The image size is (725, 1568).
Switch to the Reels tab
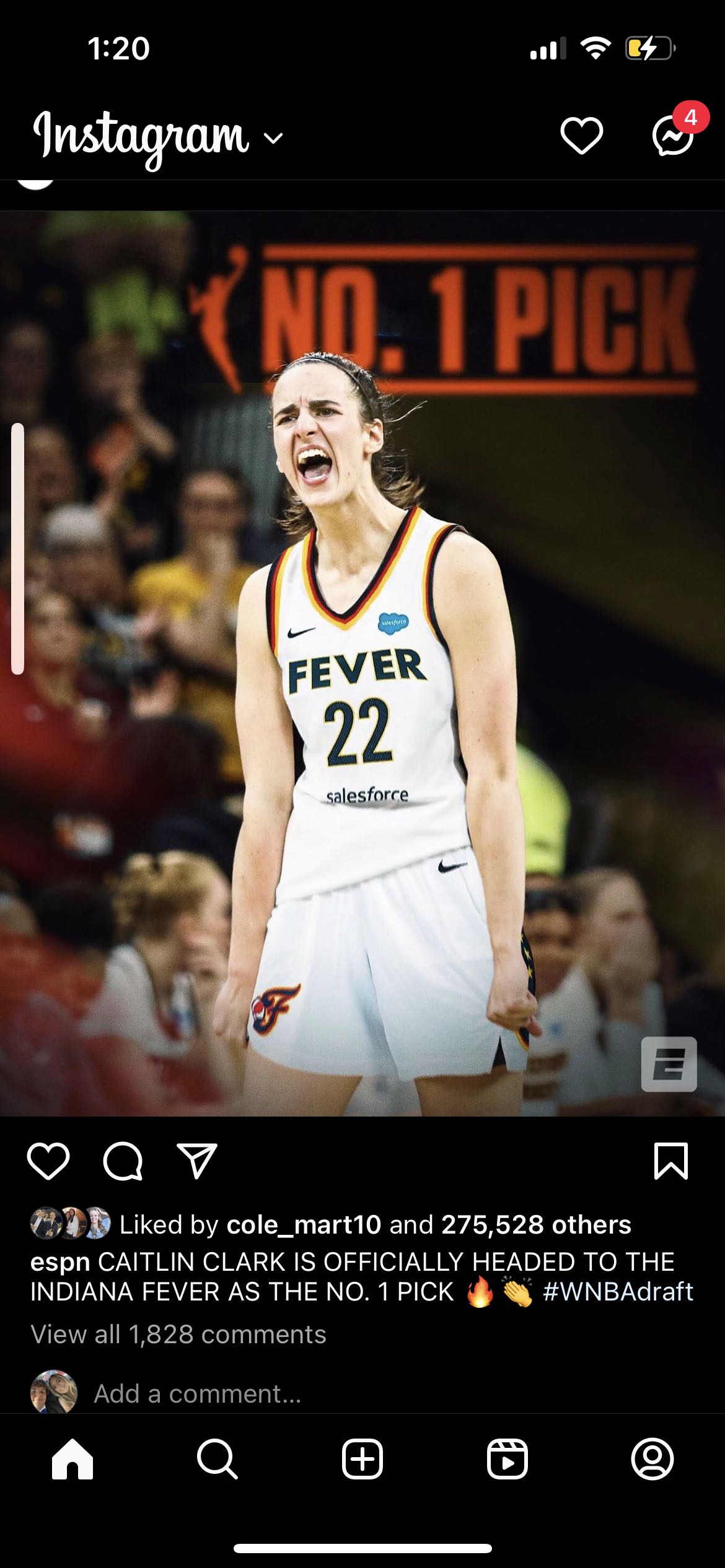(x=507, y=1459)
